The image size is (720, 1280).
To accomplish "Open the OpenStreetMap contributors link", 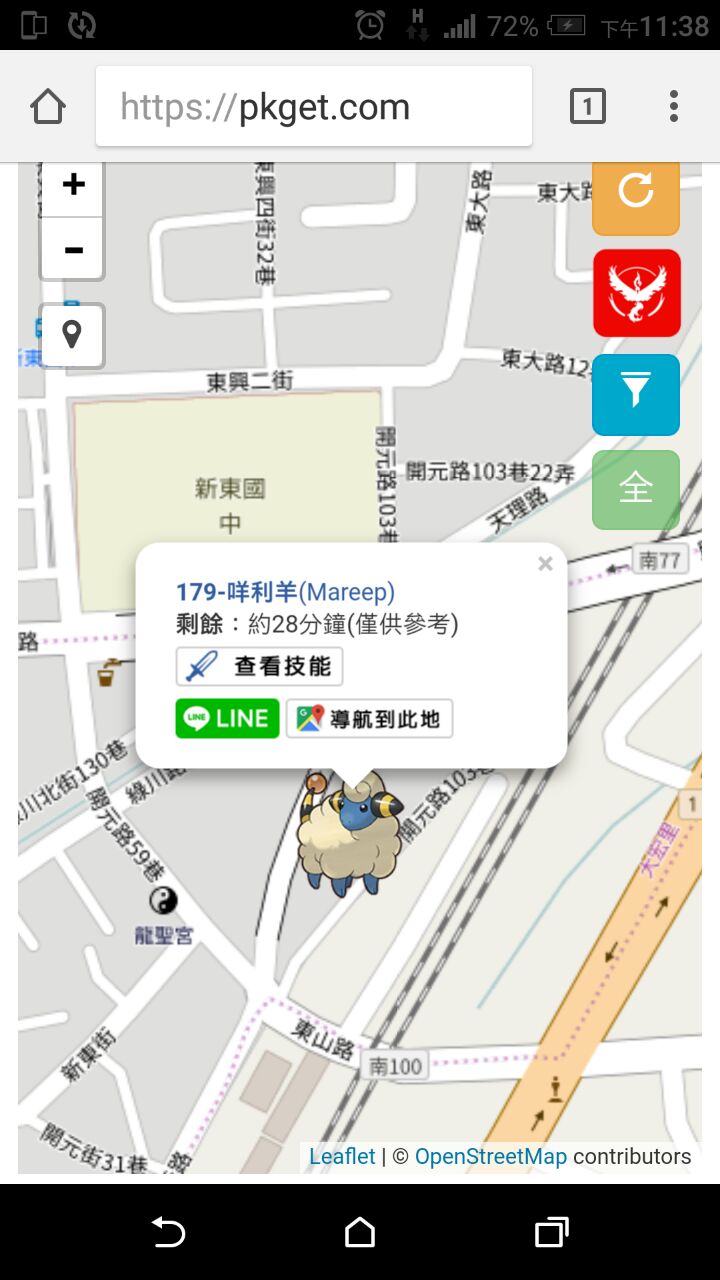I will point(490,1157).
